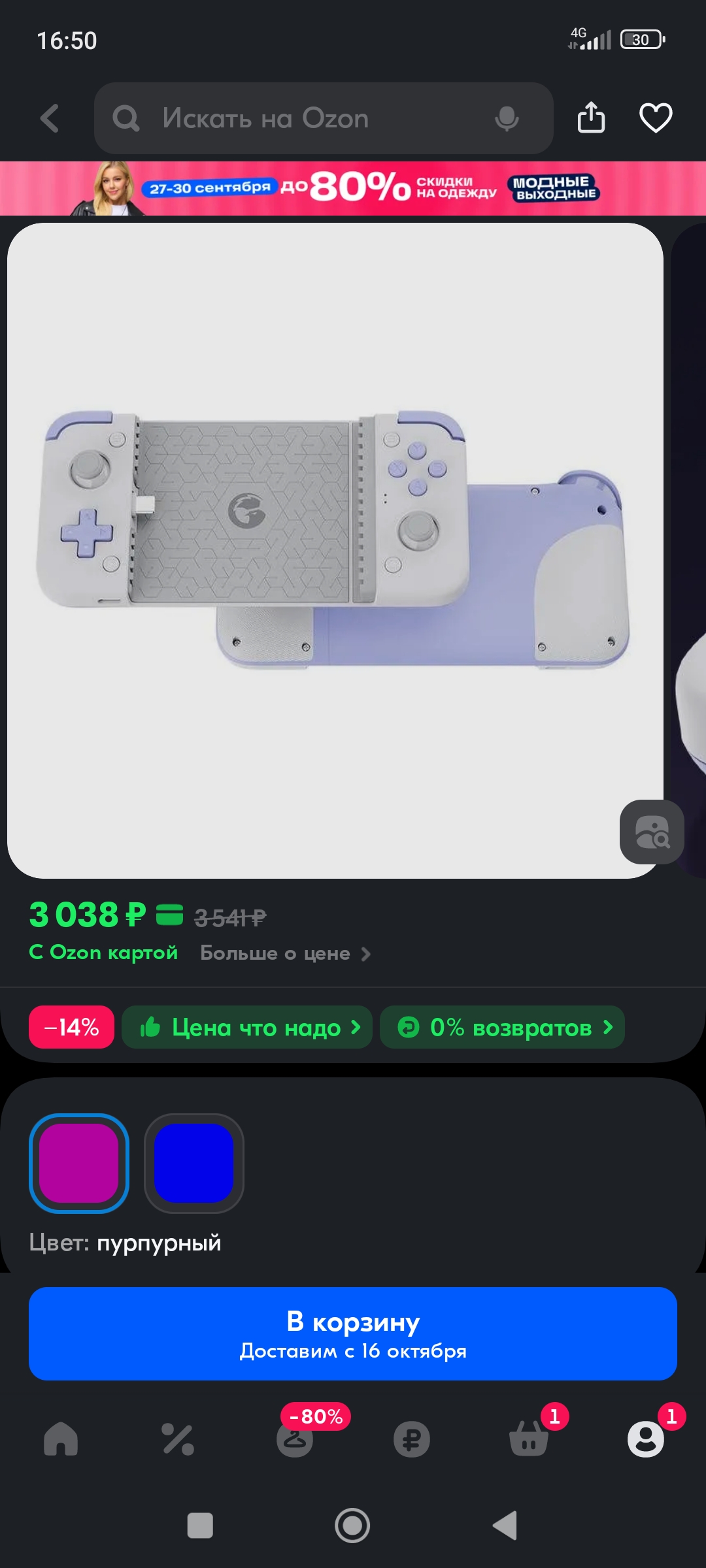
Task: Open the 'Цена что надо' chip
Action: click(x=247, y=1027)
